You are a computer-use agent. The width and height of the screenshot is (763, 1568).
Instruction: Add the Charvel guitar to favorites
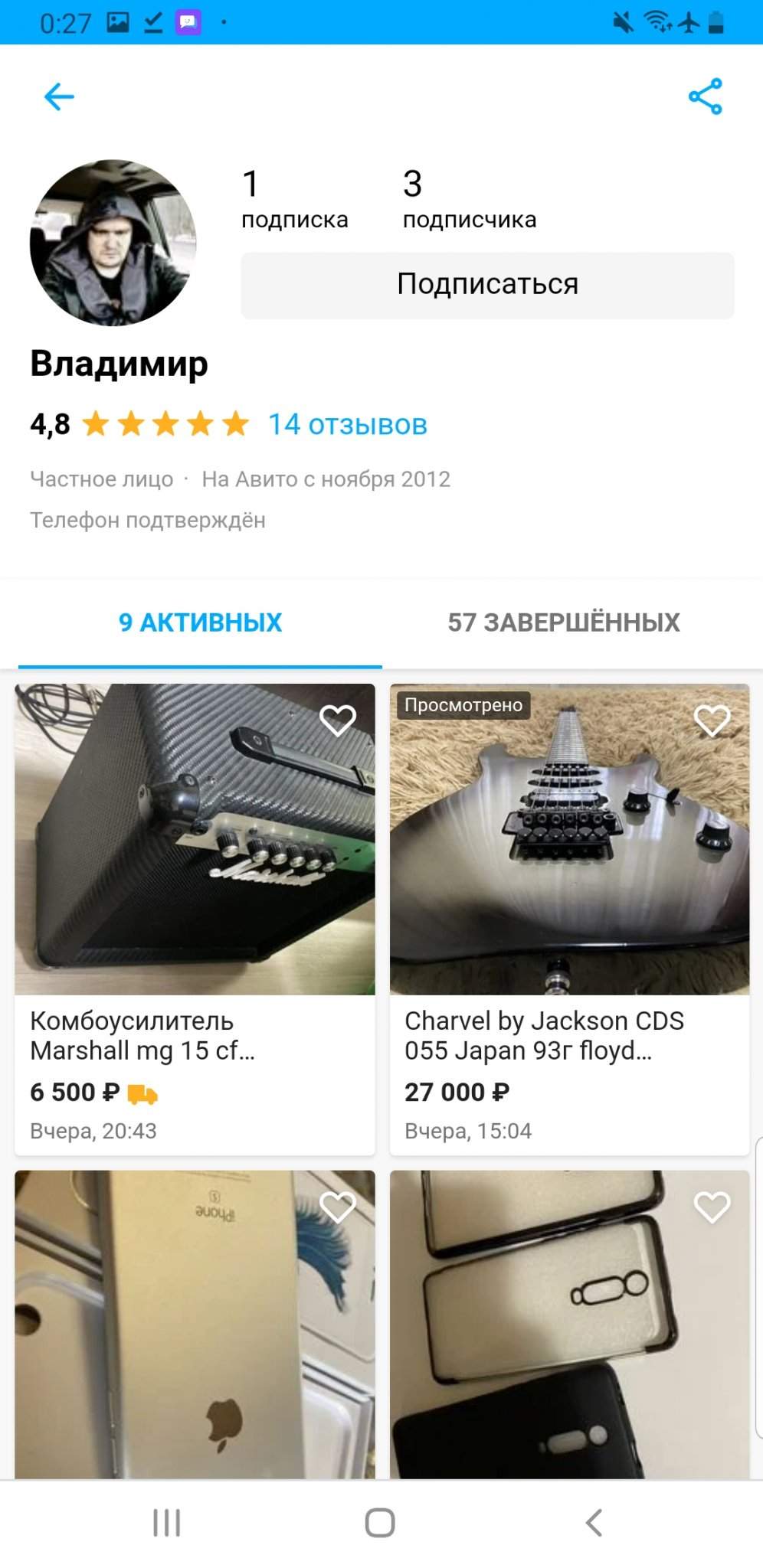pyautogui.click(x=712, y=720)
